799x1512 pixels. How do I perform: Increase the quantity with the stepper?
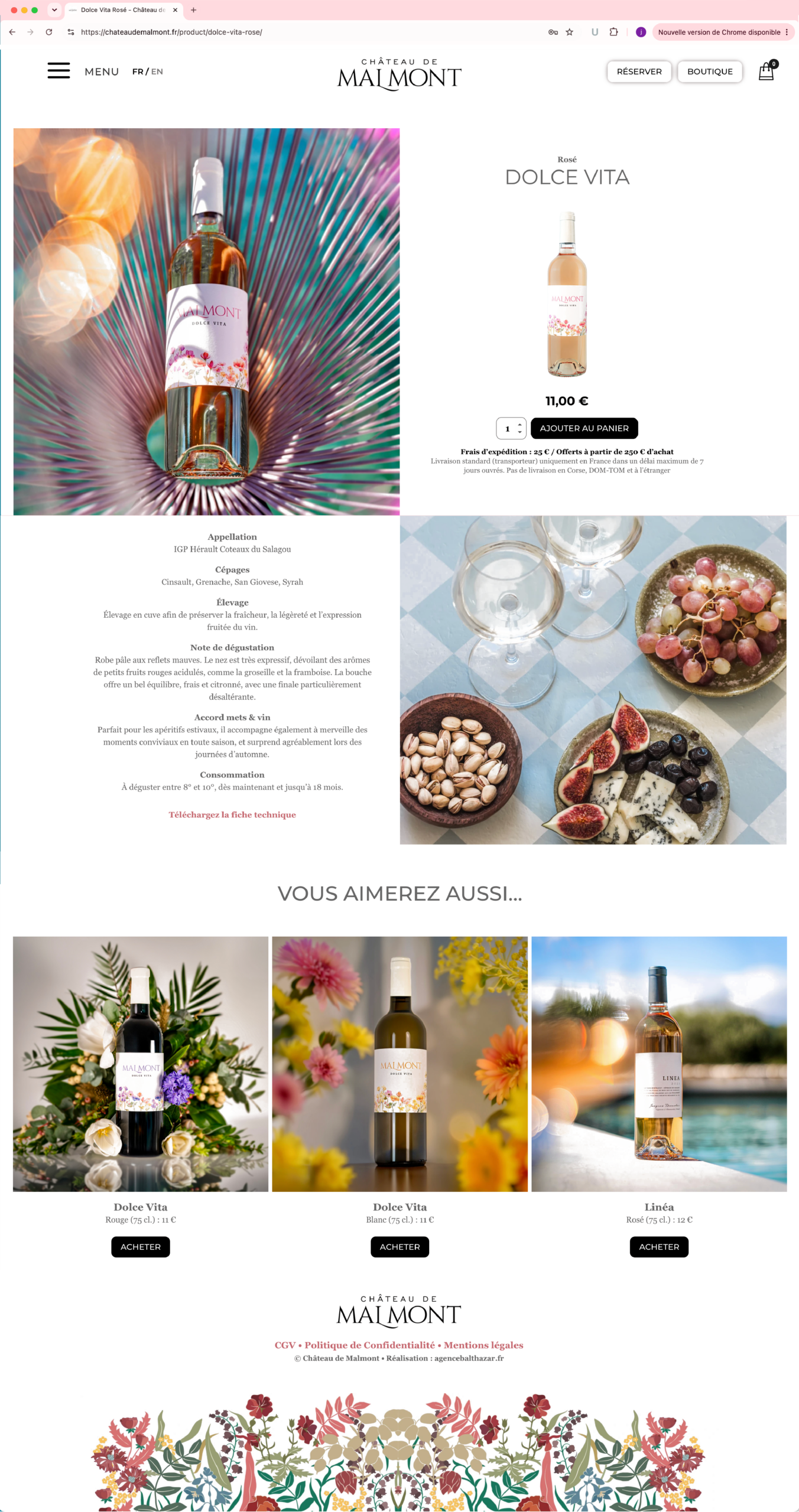pos(519,425)
